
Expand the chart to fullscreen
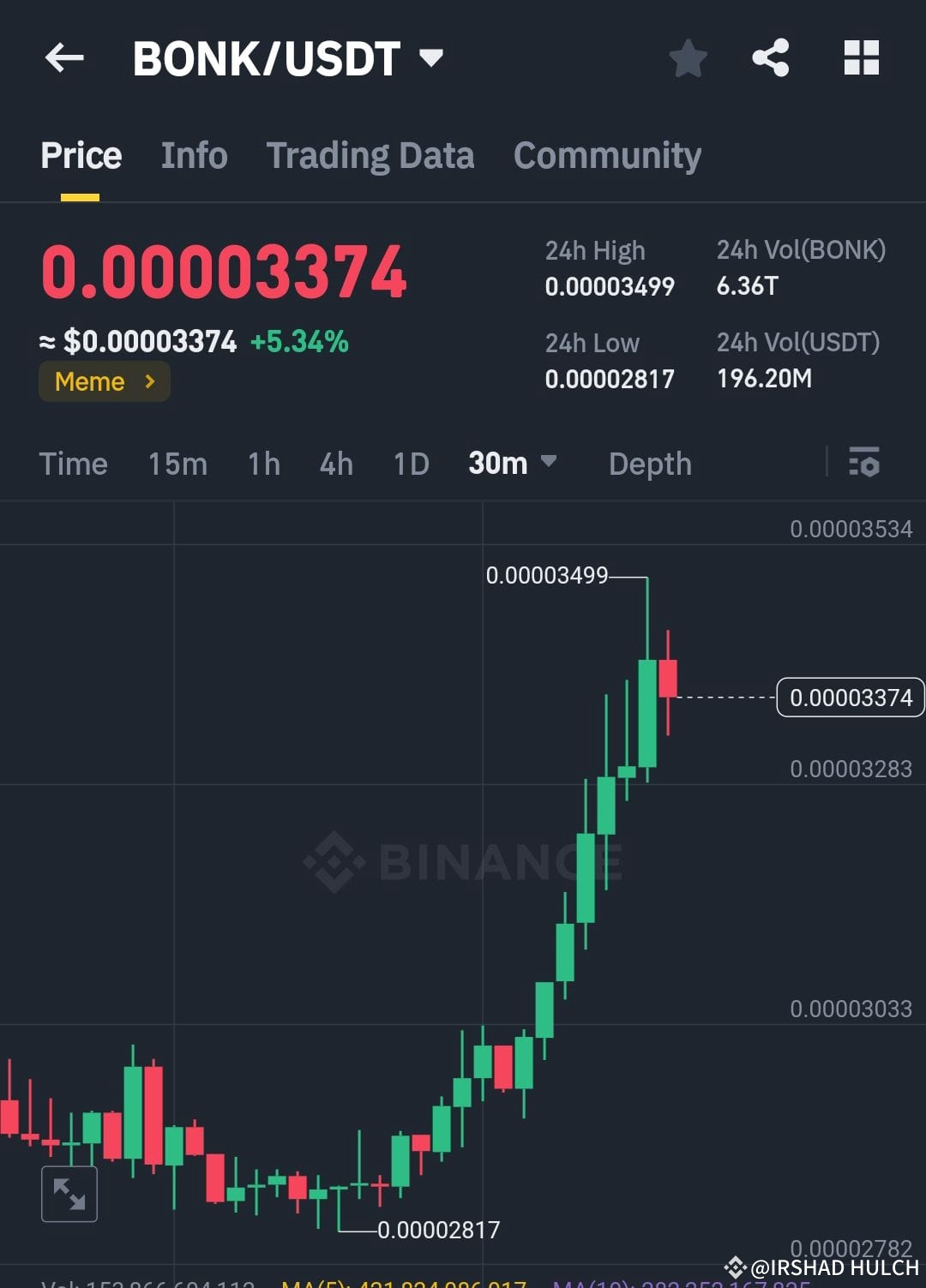pyautogui.click(x=69, y=1192)
